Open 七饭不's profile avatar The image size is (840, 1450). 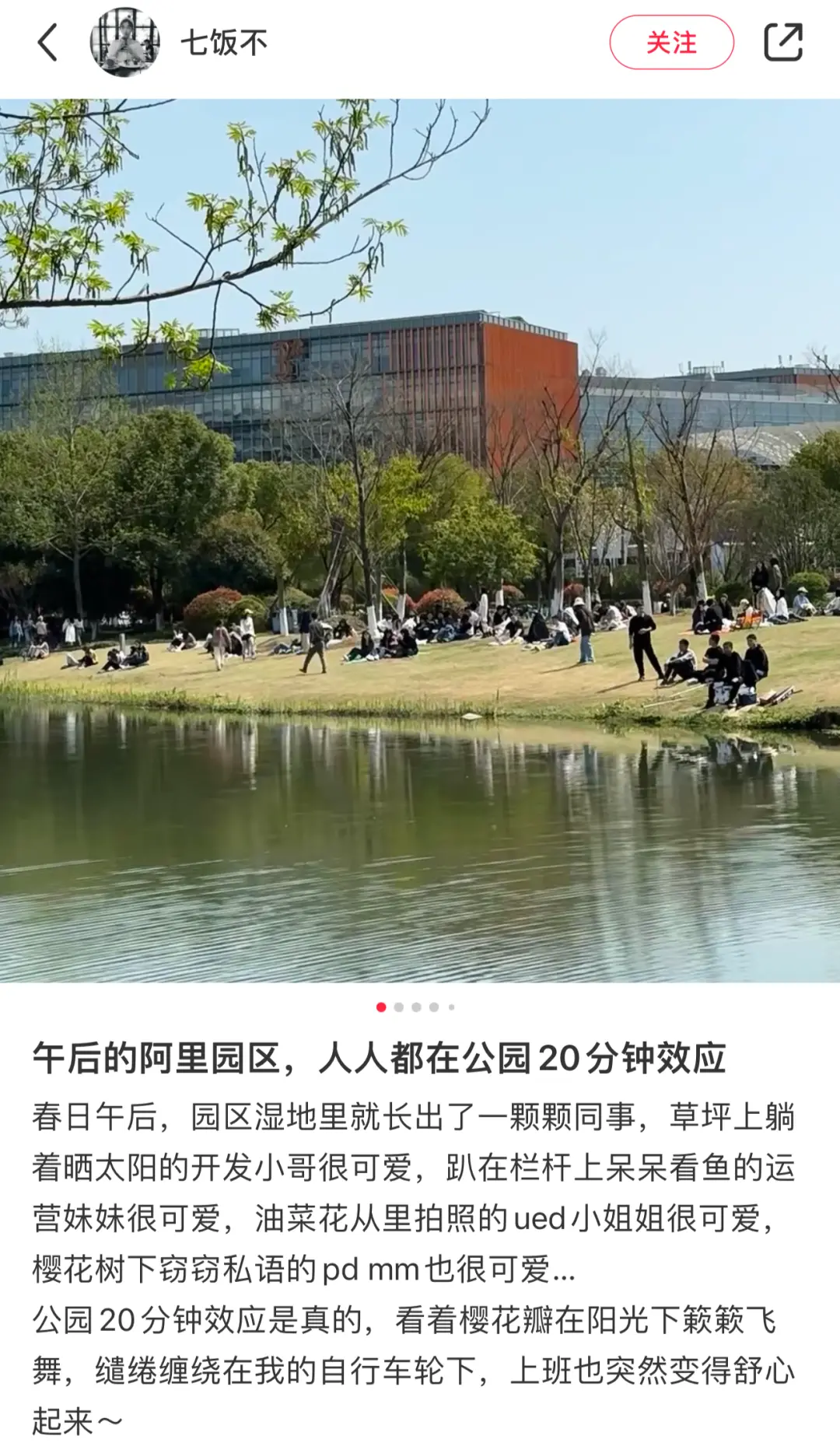[x=124, y=42]
